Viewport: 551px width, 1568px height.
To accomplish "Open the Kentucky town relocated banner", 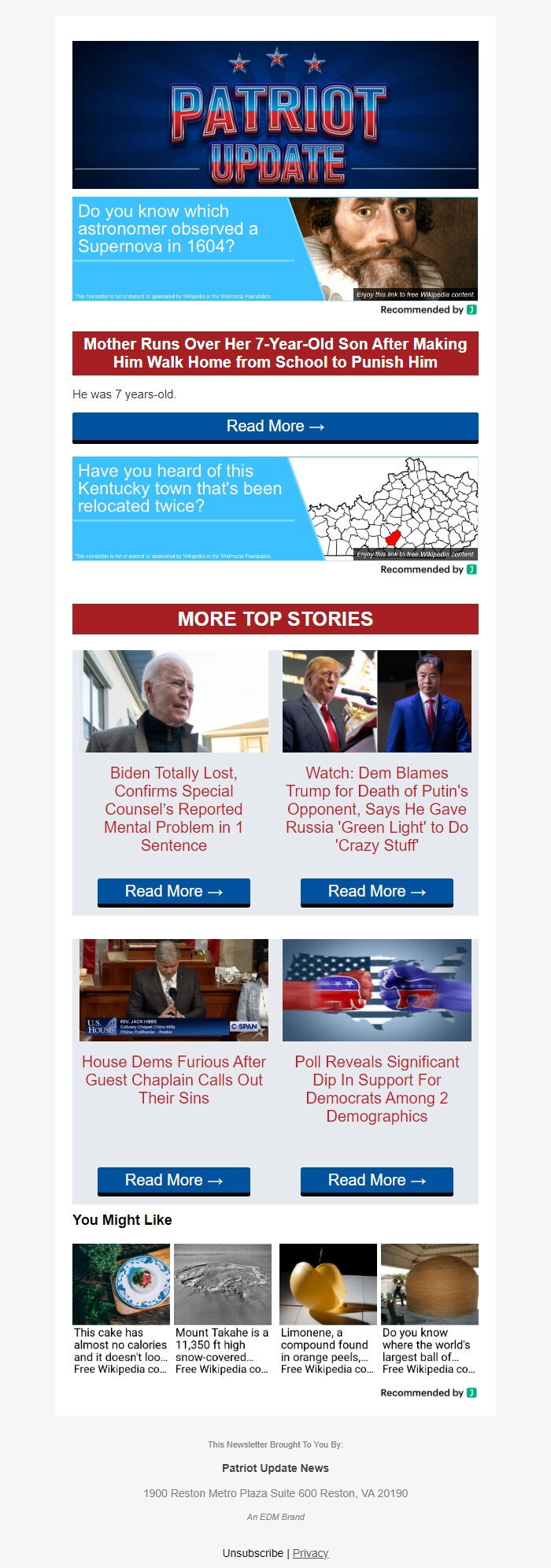I will tap(275, 508).
